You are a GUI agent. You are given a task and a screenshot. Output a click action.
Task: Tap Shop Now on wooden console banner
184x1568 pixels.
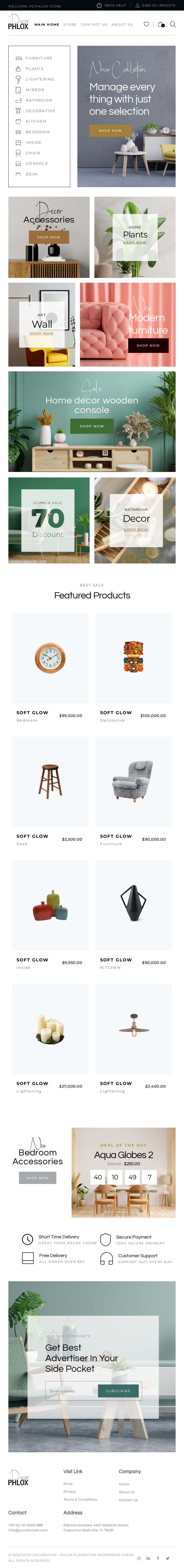tap(91, 426)
